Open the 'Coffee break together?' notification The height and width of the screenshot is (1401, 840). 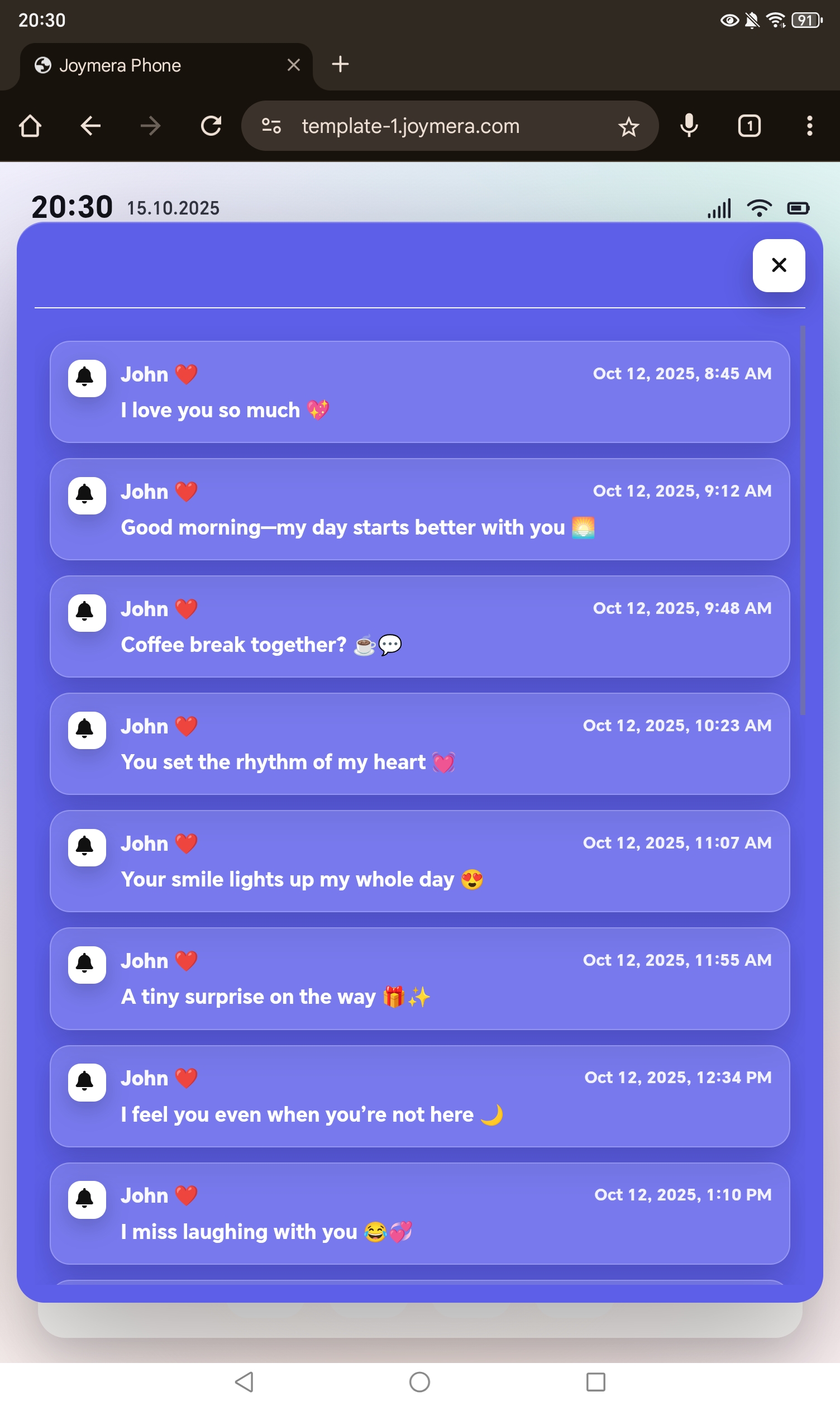[419, 626]
